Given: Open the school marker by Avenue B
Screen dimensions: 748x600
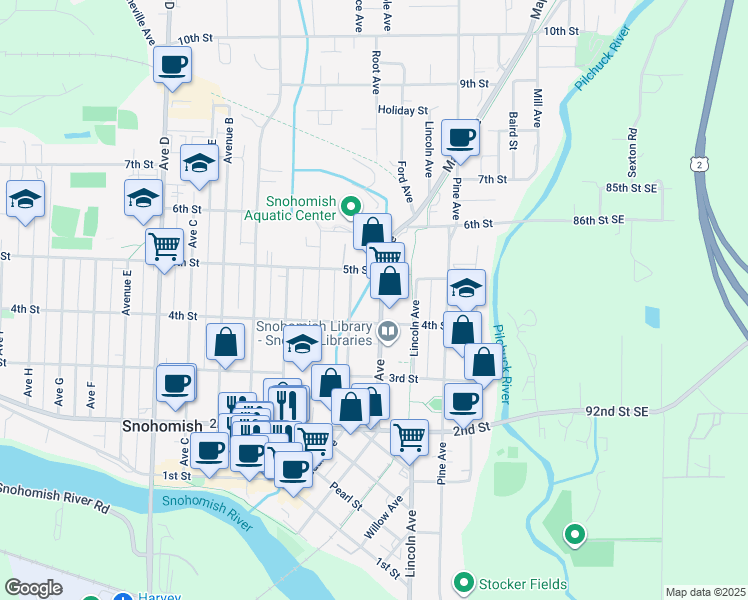Looking at the screenshot, I should click(200, 162).
